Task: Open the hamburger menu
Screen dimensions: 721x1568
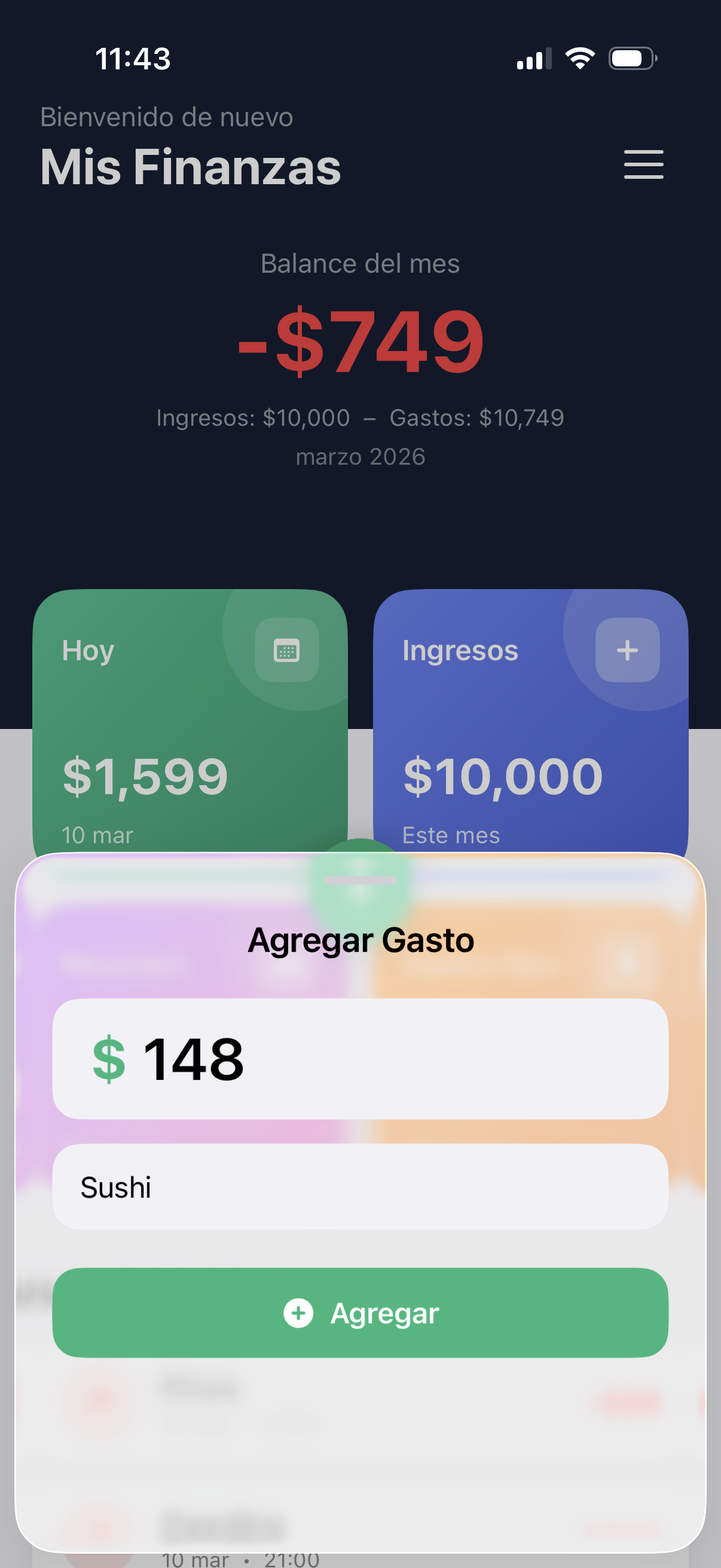Action: pyautogui.click(x=643, y=164)
